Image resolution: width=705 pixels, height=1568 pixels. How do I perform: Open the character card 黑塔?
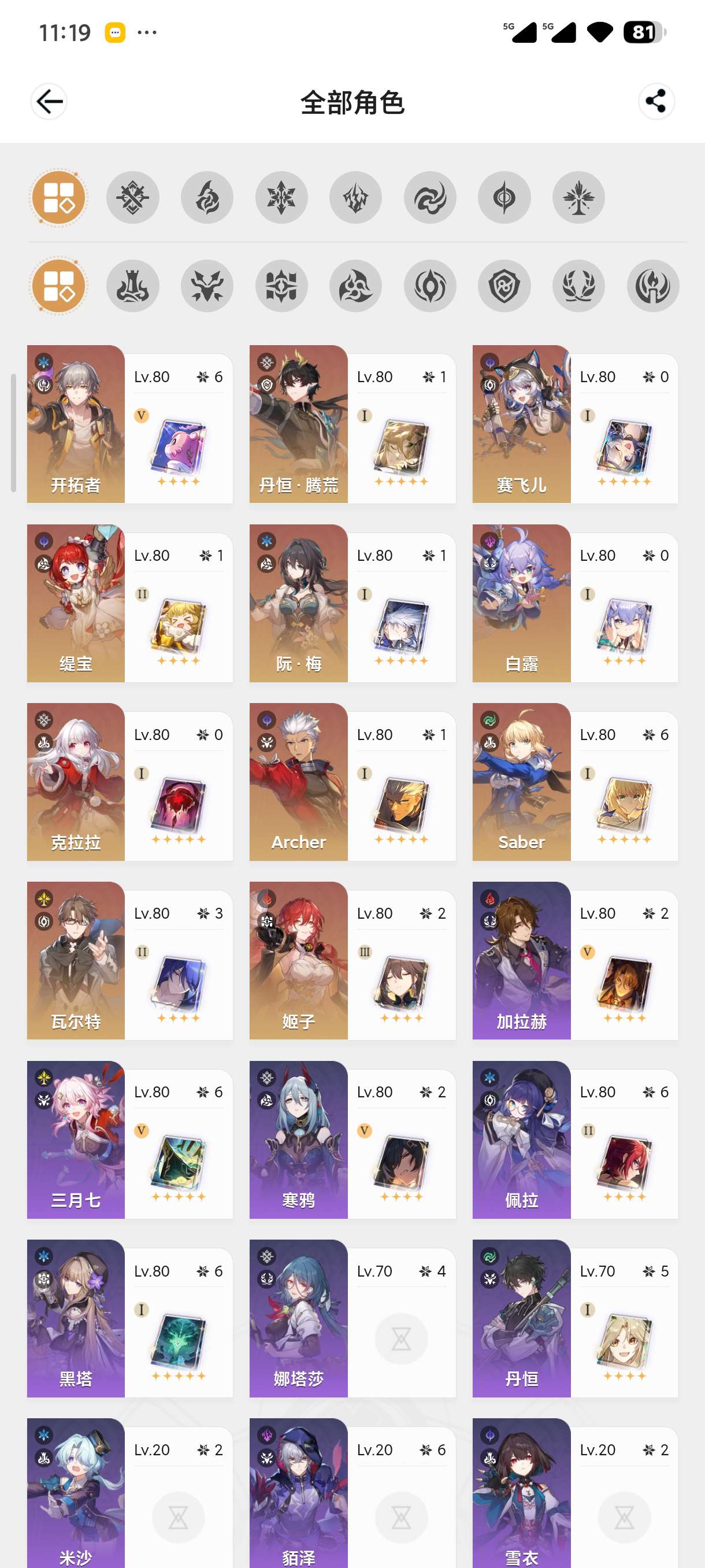click(x=129, y=1318)
